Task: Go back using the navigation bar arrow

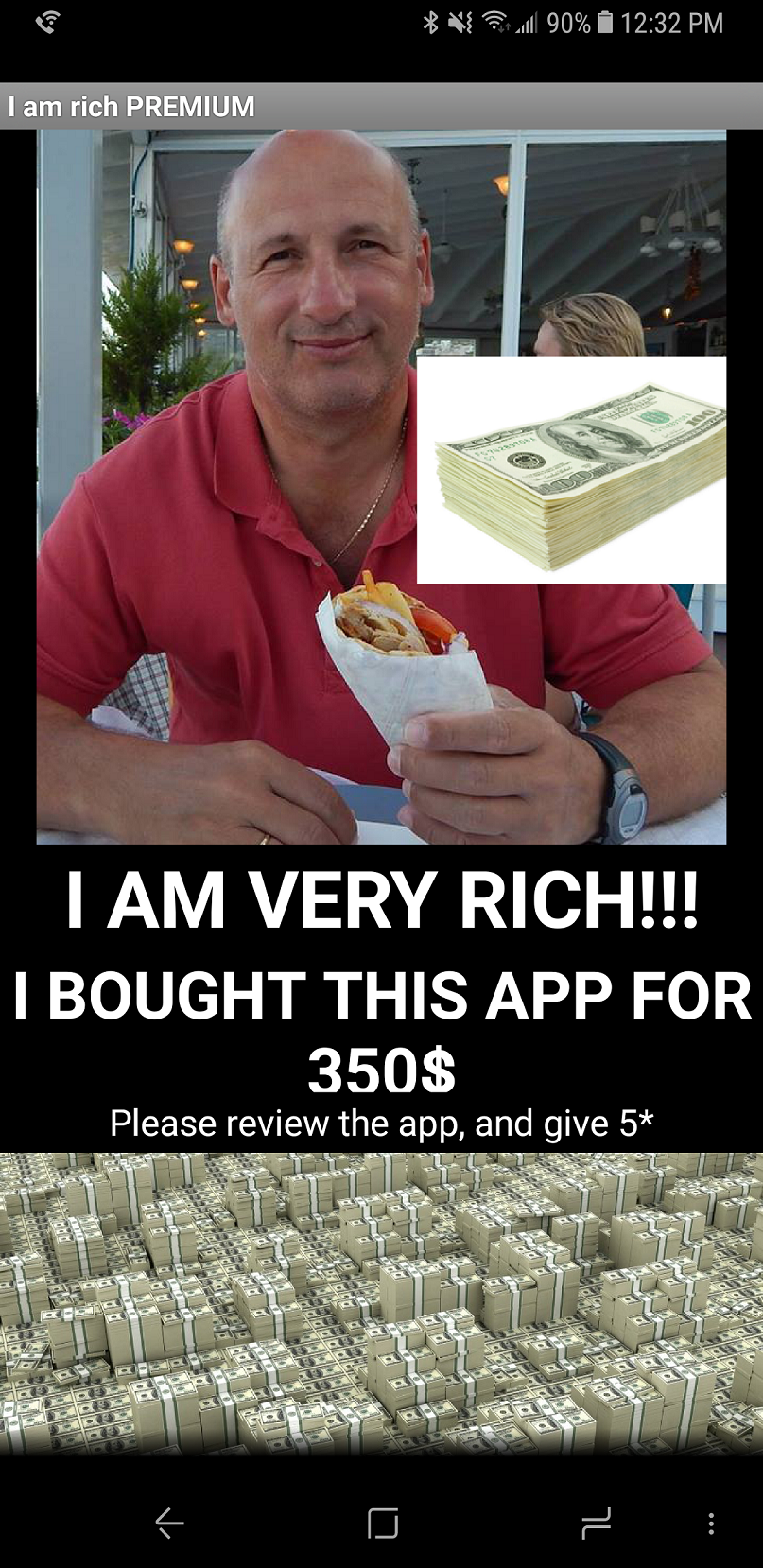Action: [x=169, y=1523]
